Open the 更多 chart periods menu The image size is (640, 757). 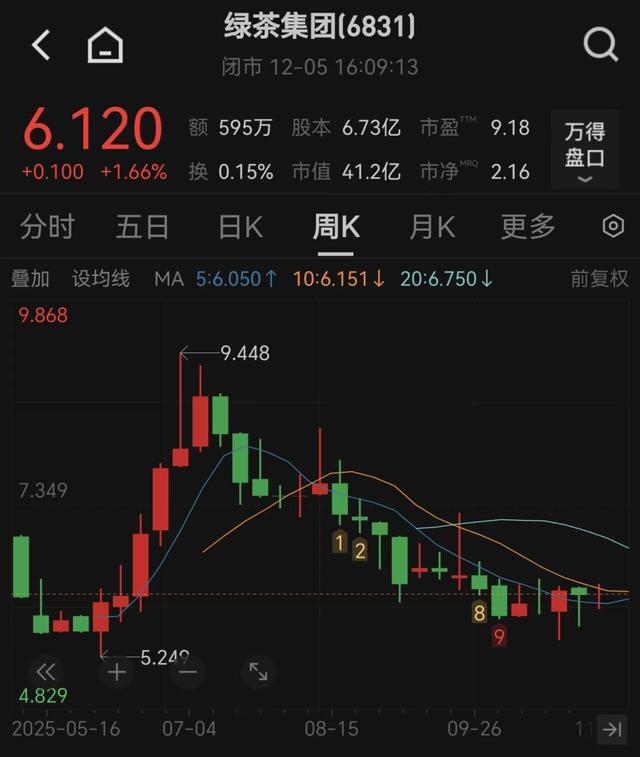pos(528,227)
